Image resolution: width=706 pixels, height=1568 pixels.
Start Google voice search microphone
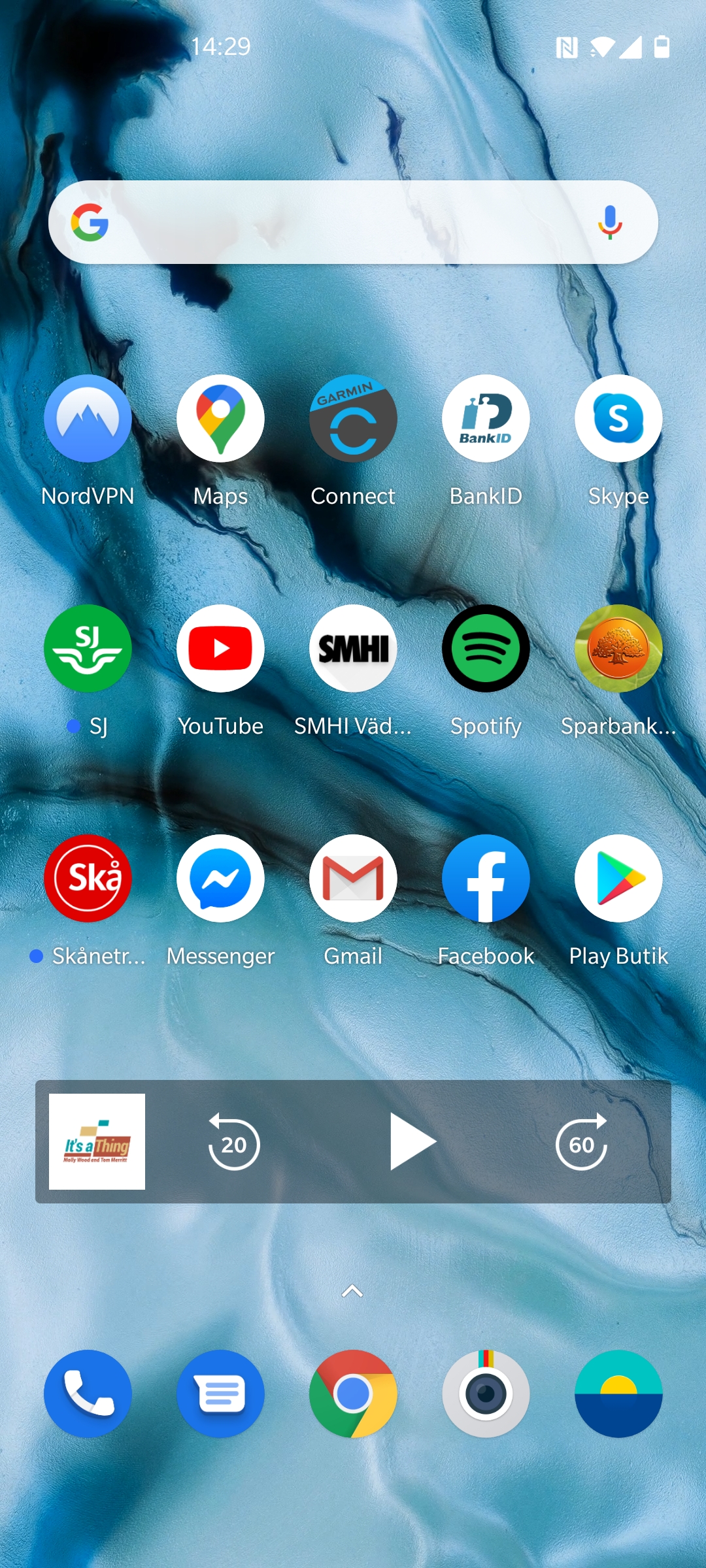tap(609, 222)
